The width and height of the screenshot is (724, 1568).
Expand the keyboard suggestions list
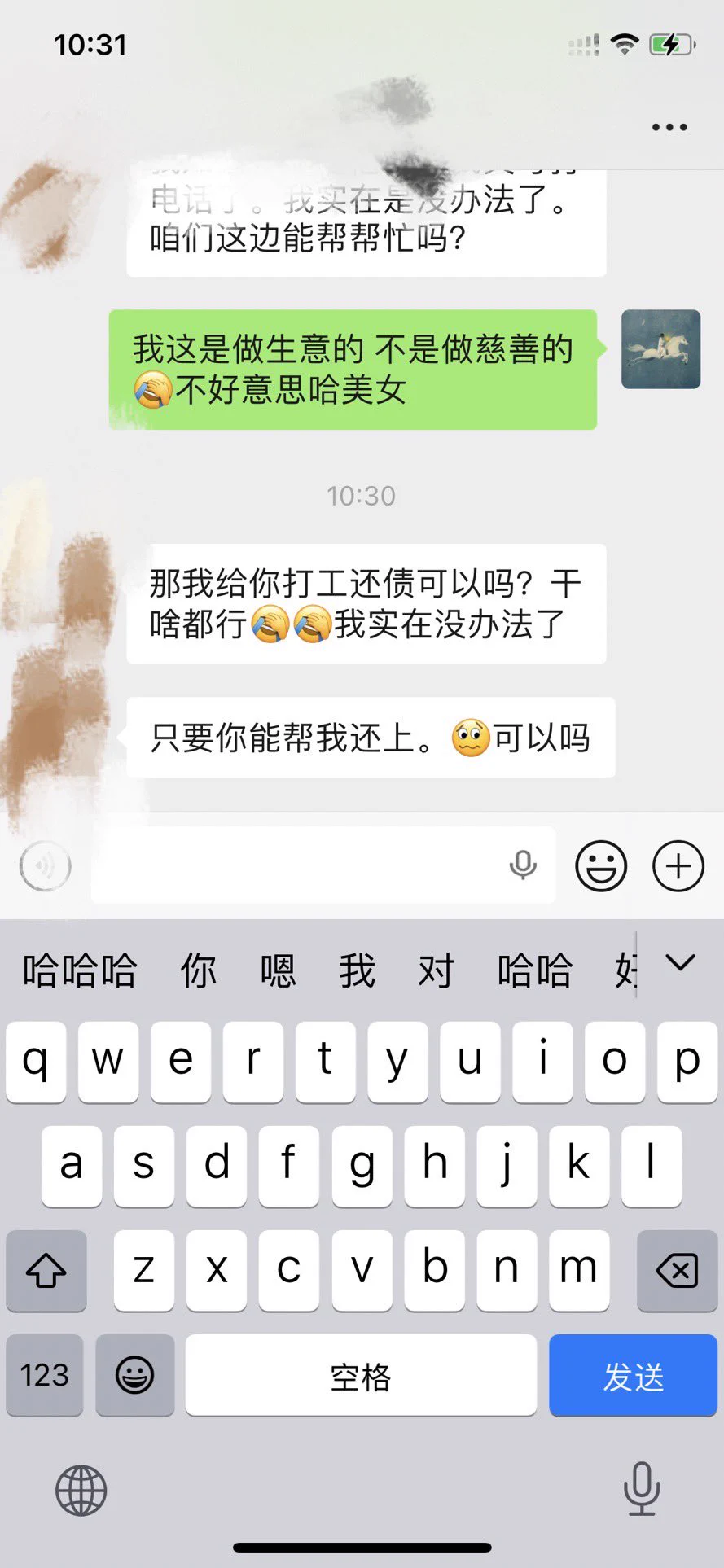680,964
